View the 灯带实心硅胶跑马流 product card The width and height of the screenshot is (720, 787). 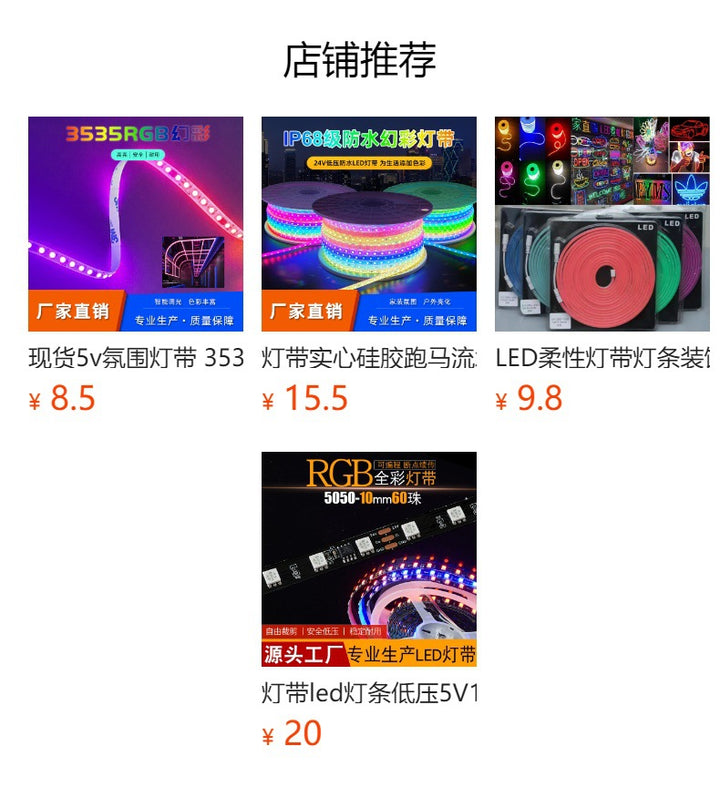pyautogui.click(x=369, y=224)
